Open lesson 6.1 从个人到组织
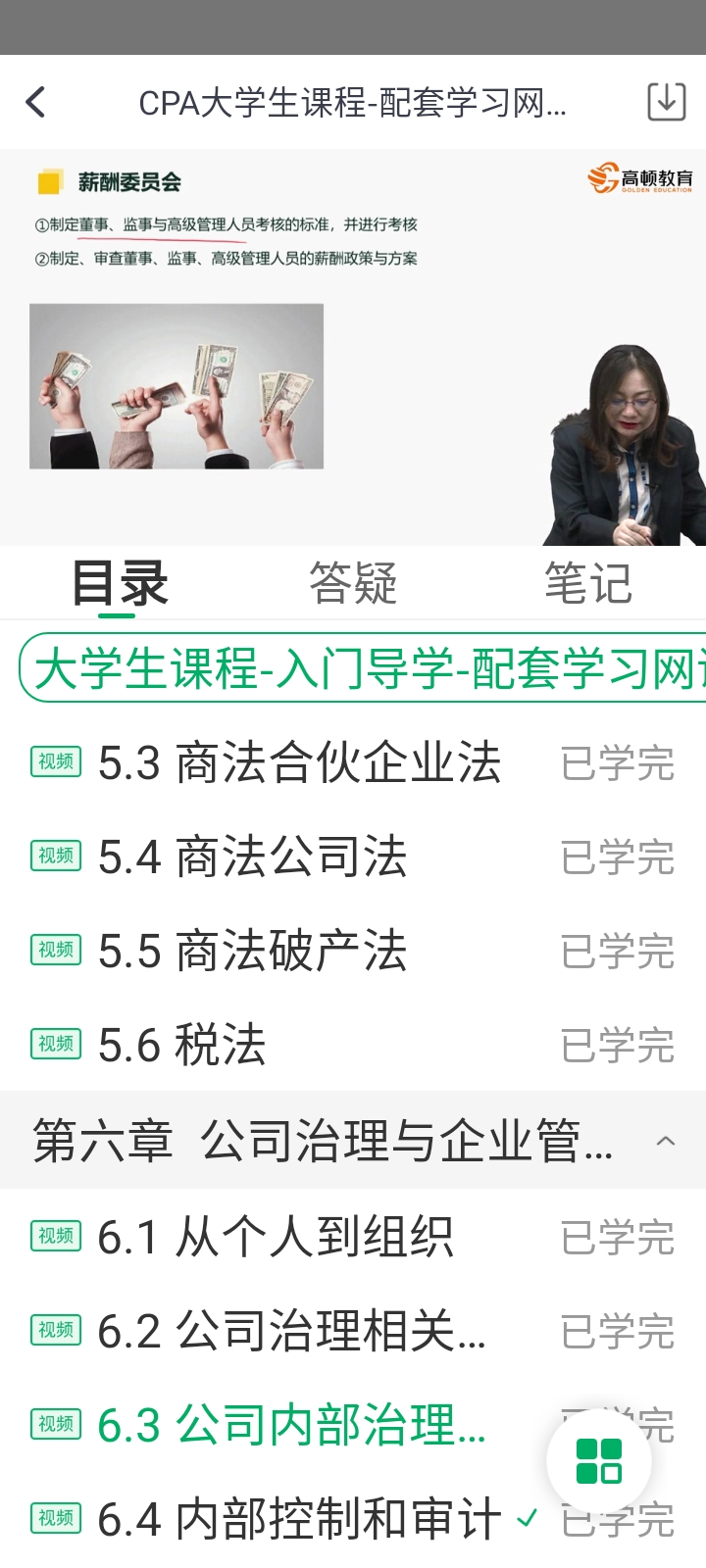Viewport: 706px width, 1568px height. click(x=276, y=1237)
